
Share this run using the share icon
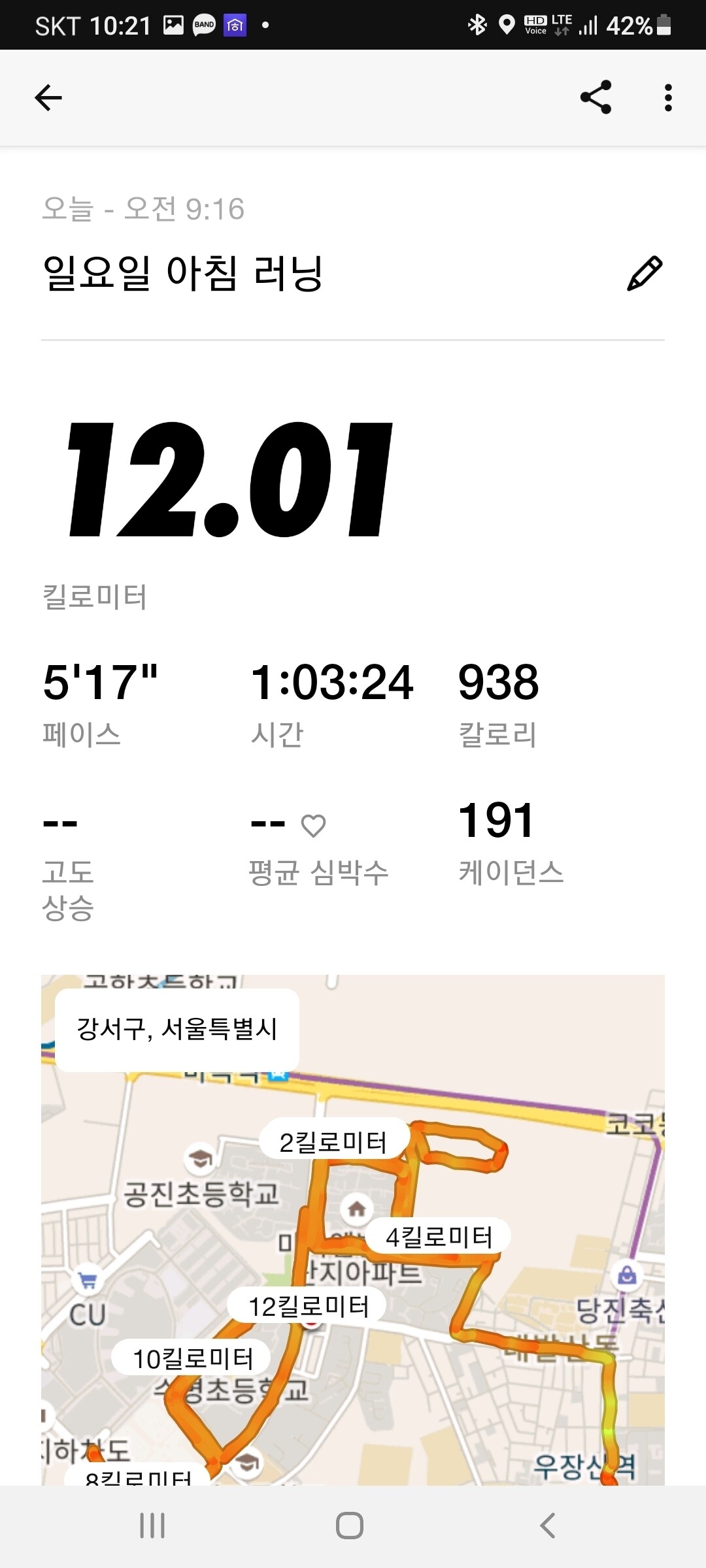(x=596, y=96)
